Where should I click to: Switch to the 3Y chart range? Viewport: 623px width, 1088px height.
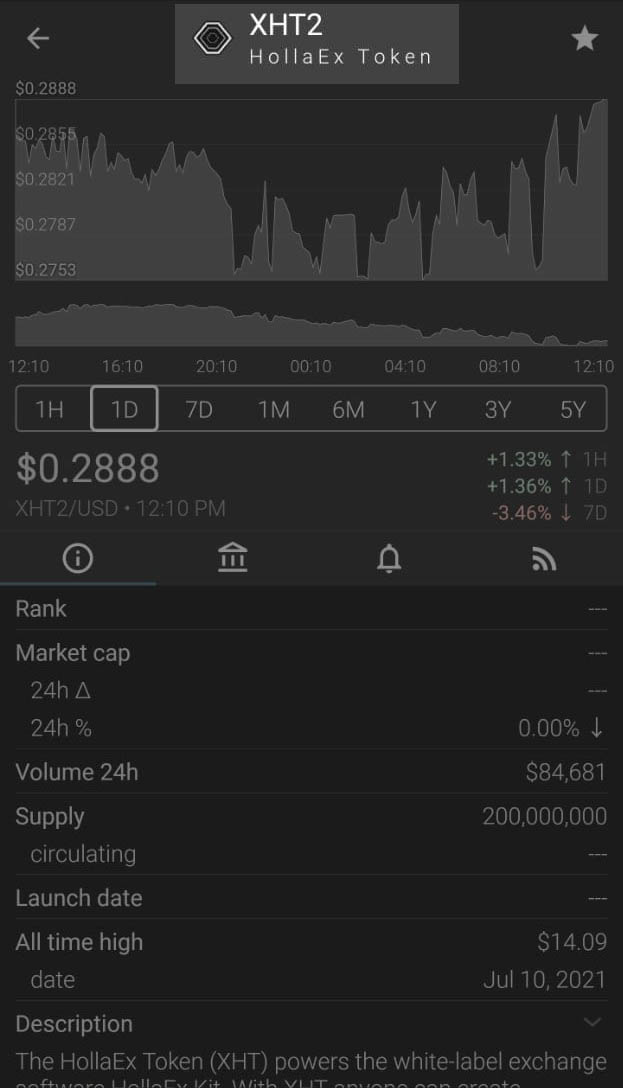[x=498, y=409]
